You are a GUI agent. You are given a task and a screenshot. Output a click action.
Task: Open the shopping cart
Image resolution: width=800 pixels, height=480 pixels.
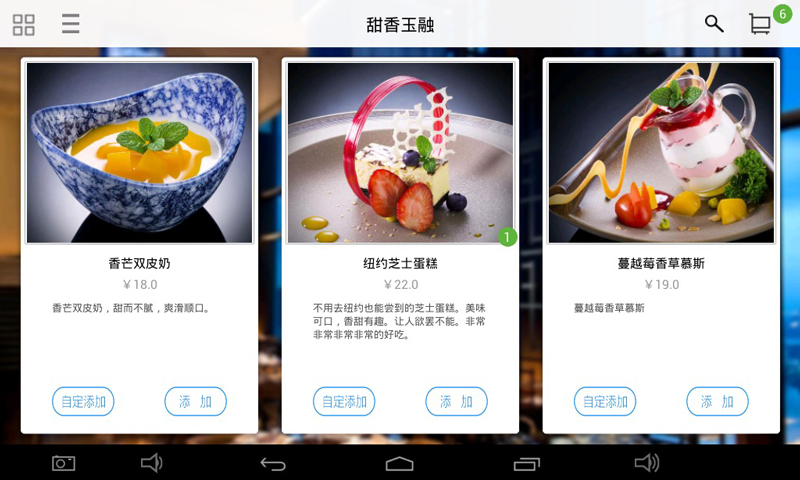[761, 25]
